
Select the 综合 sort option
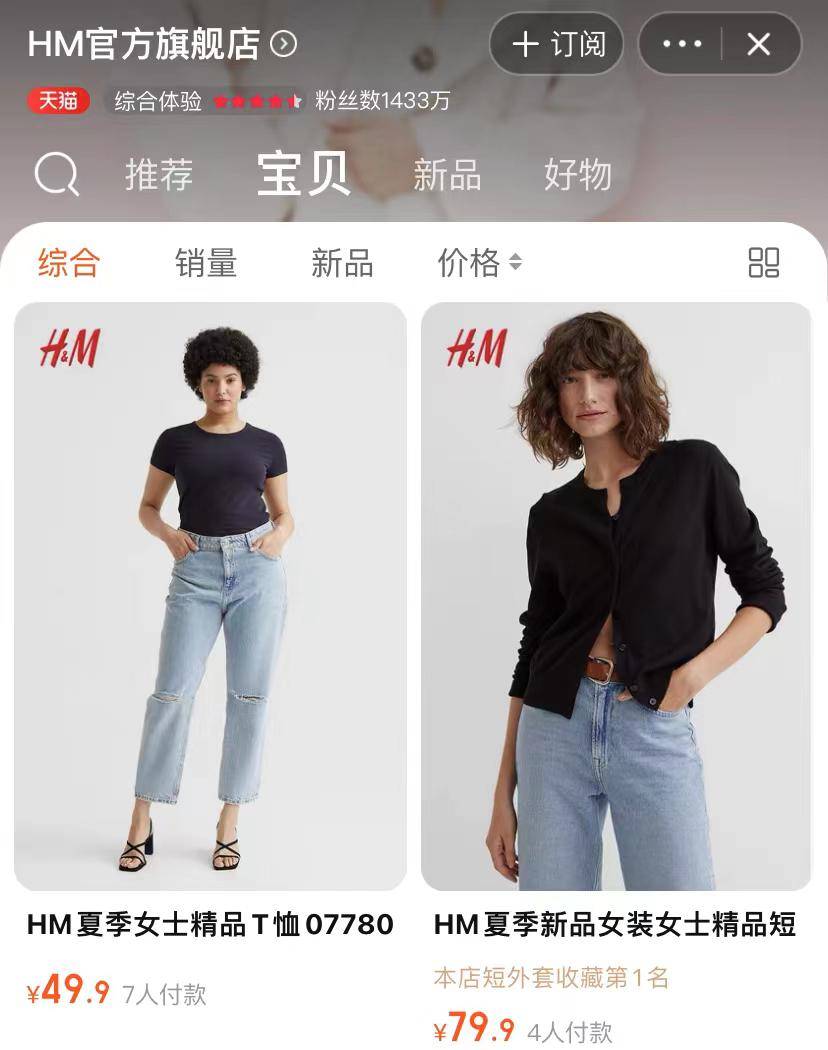tap(70, 264)
